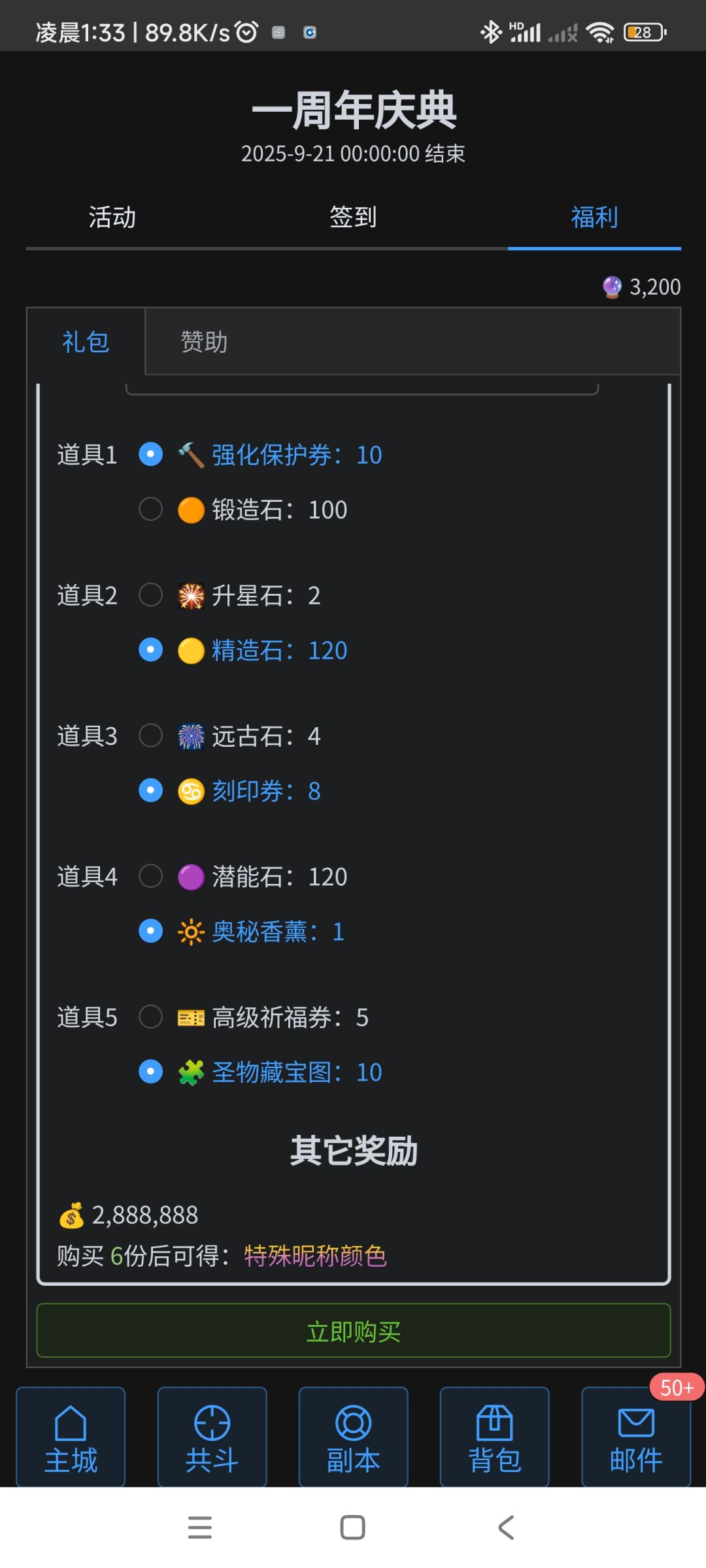Select 远古石 4 for 道具3
Screen dimensions: 706x1568
(150, 736)
